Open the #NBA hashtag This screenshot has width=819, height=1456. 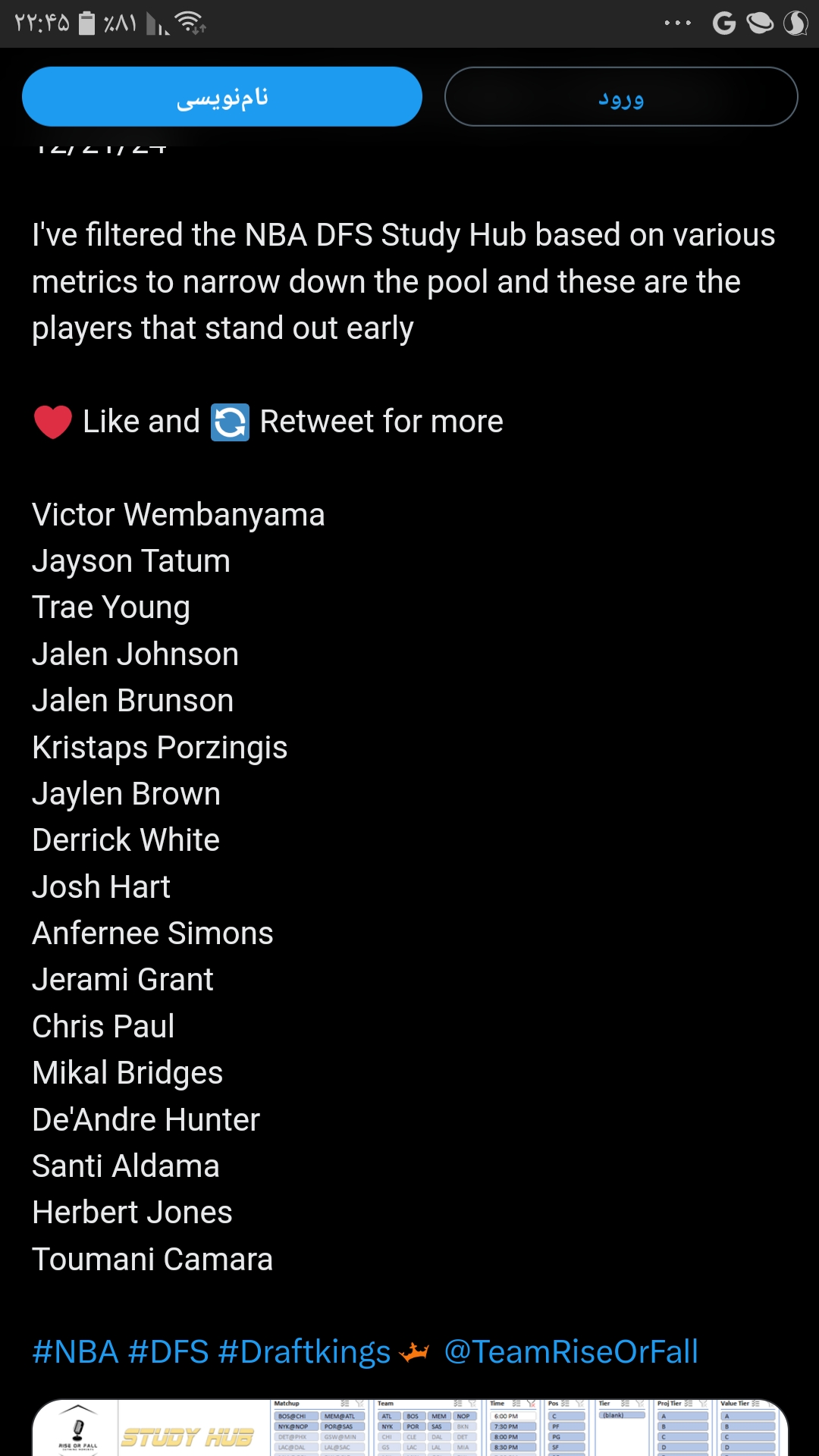[75, 1352]
